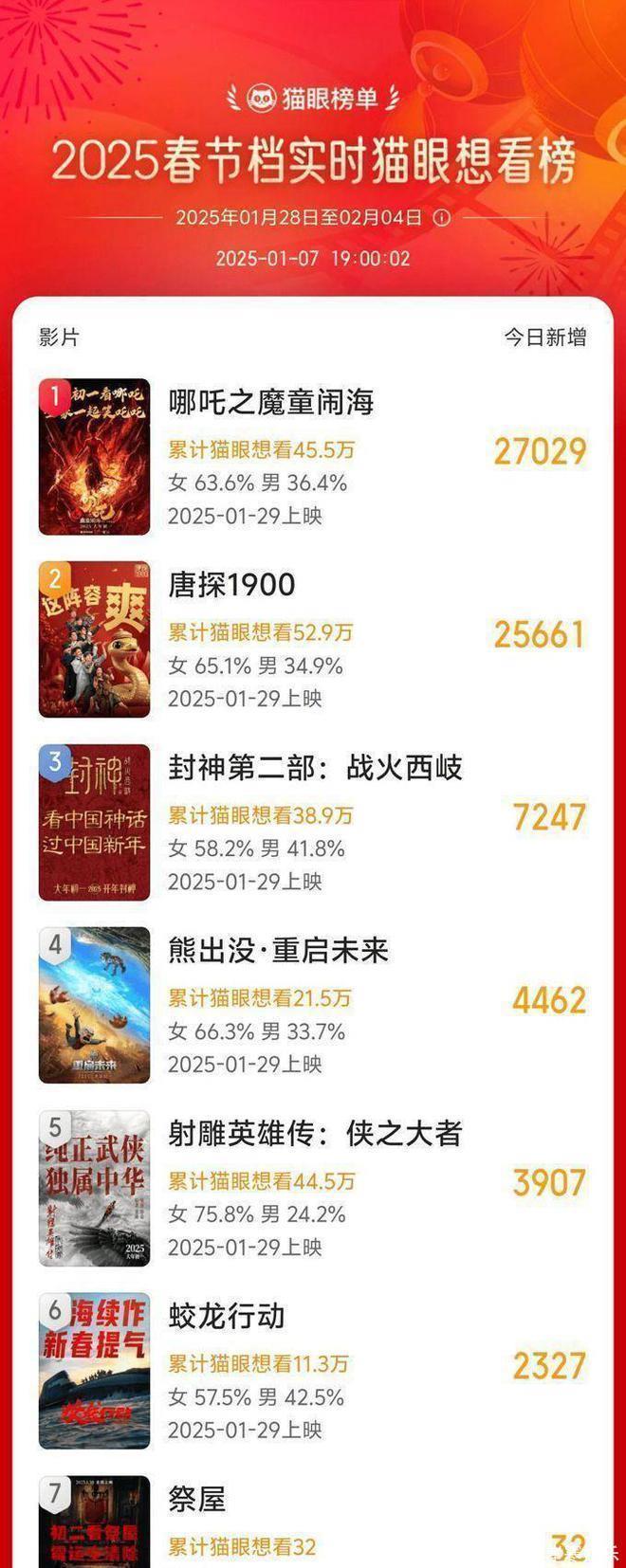Viewport: 626px width, 1568px height.
Task: View the 唐探1900 movie page
Action: coord(232,585)
